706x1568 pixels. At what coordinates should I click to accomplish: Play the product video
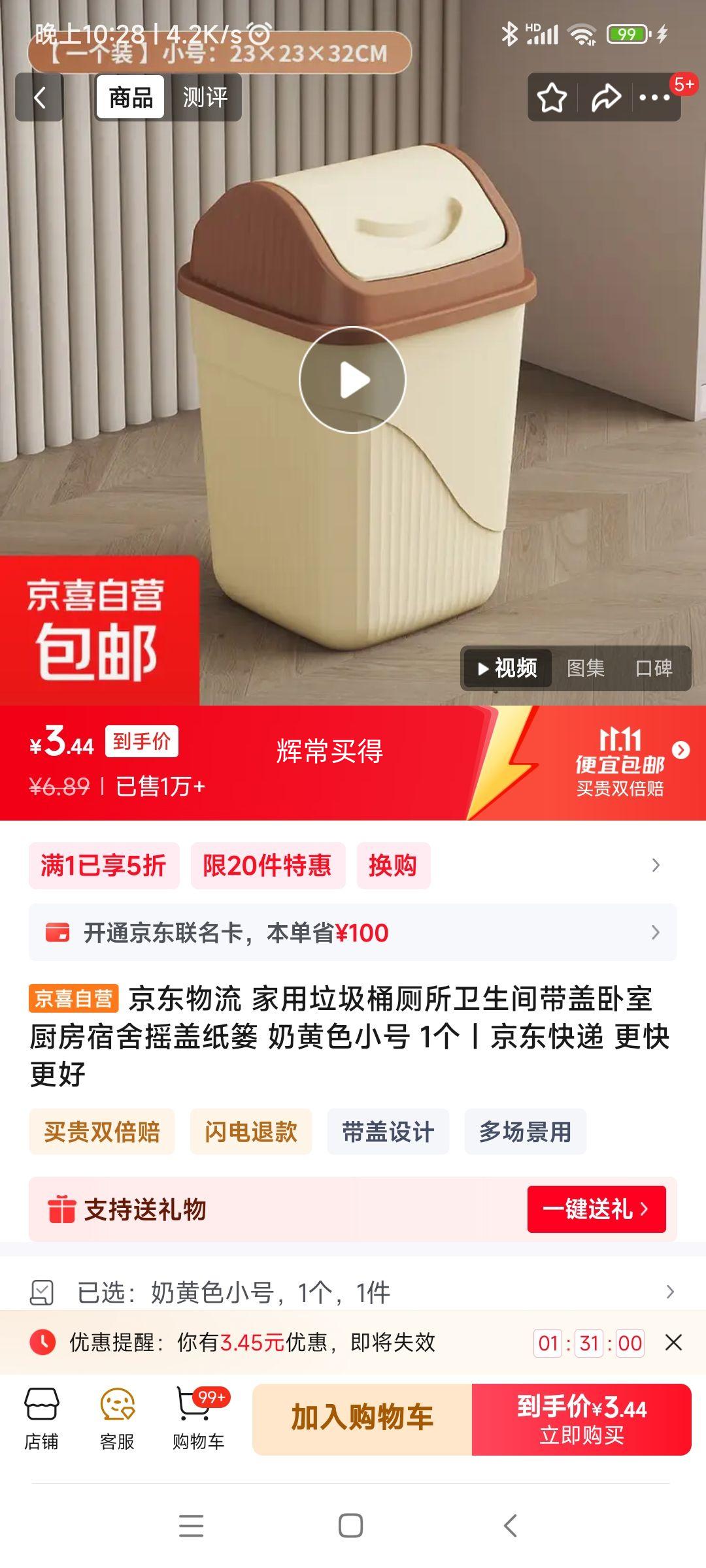pos(352,380)
